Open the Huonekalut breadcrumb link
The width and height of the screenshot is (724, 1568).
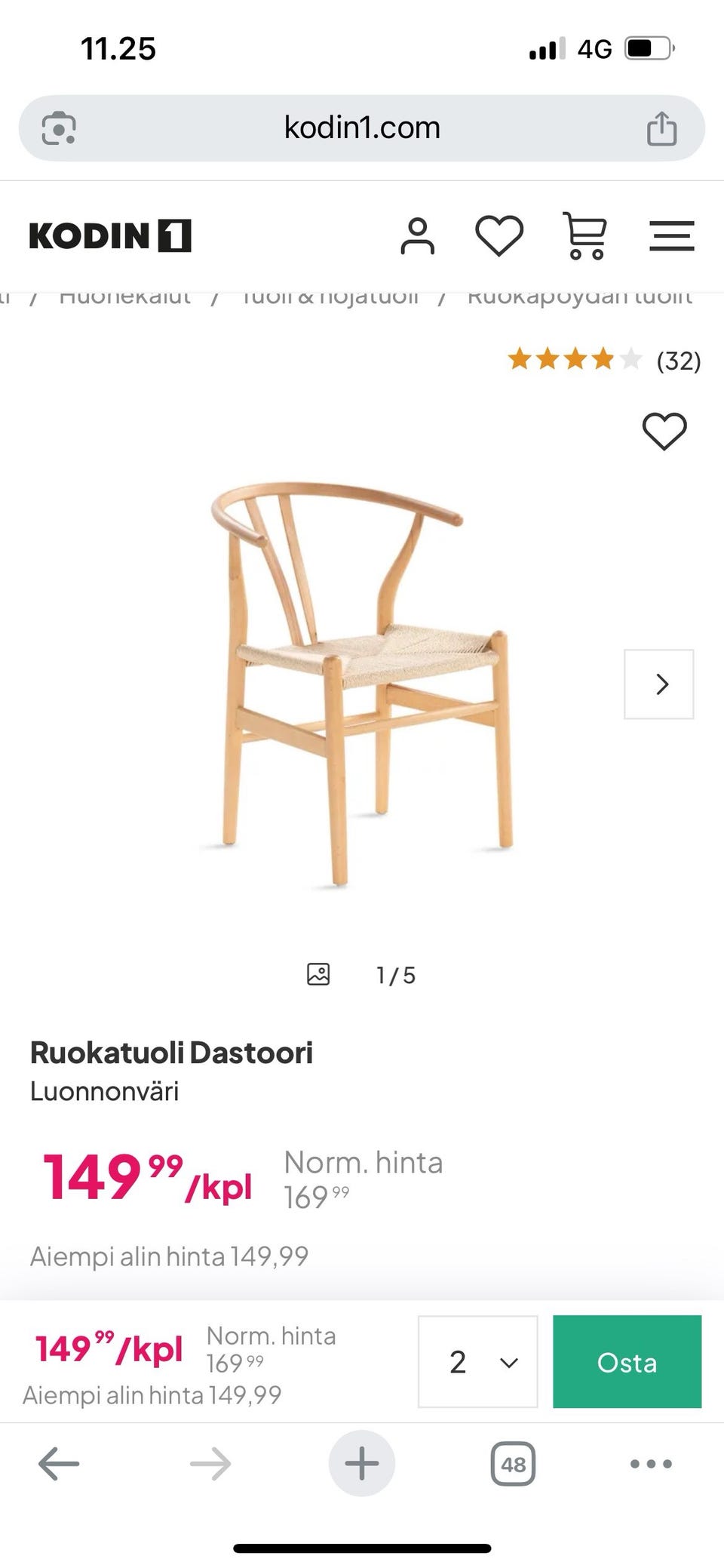125,297
